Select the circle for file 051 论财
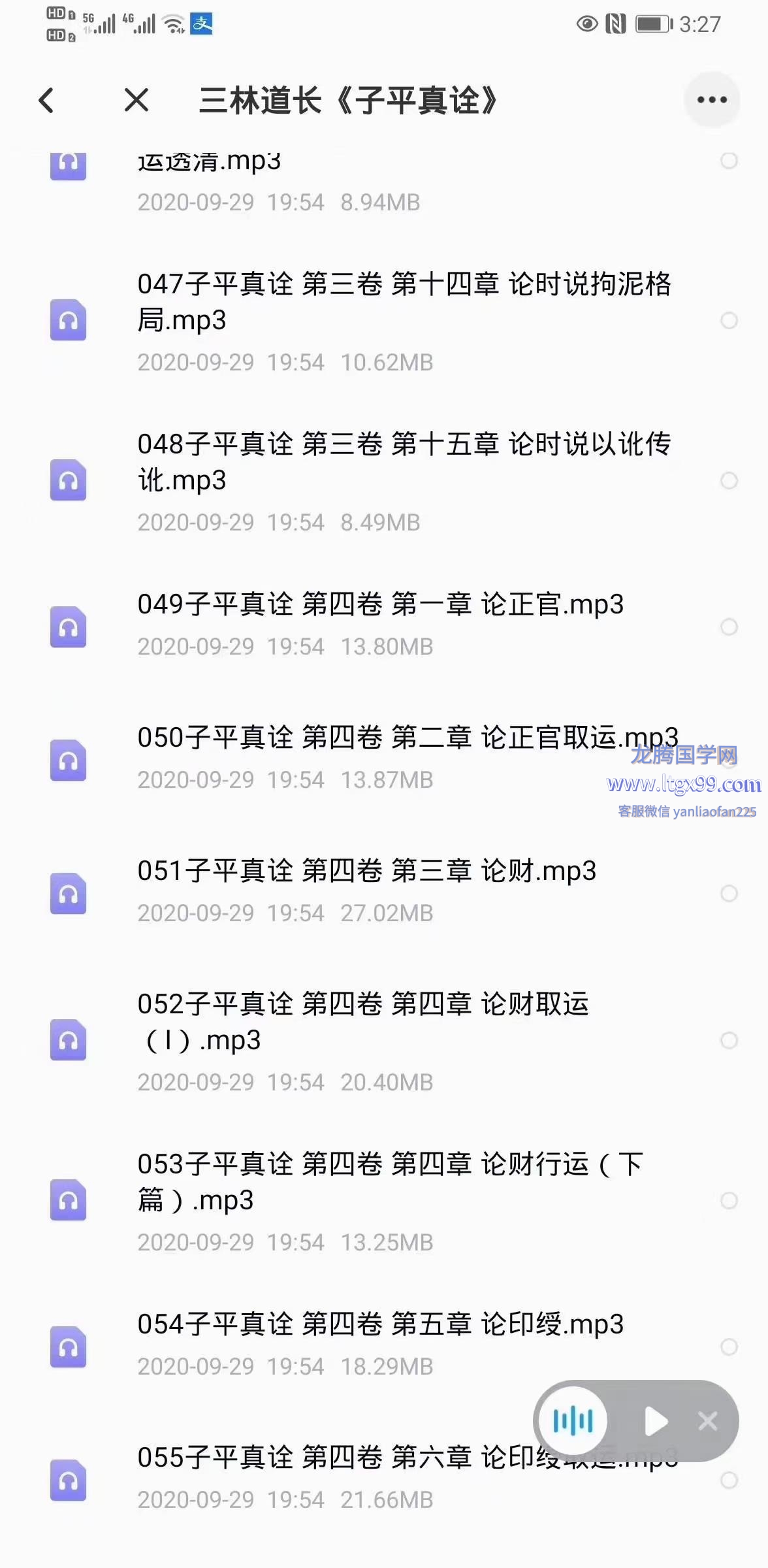The width and height of the screenshot is (768, 1568). [729, 894]
